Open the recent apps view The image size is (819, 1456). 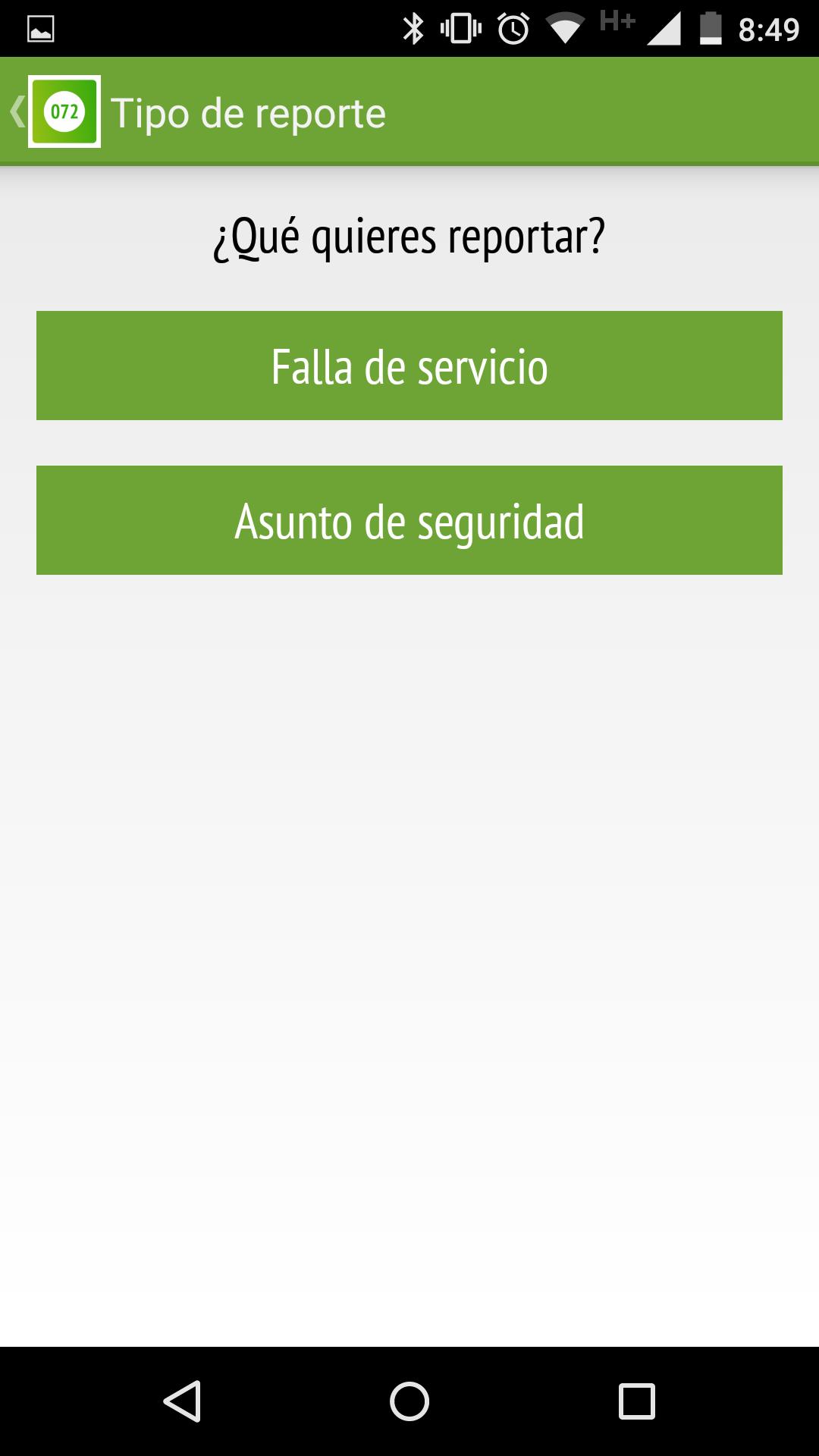click(636, 1401)
